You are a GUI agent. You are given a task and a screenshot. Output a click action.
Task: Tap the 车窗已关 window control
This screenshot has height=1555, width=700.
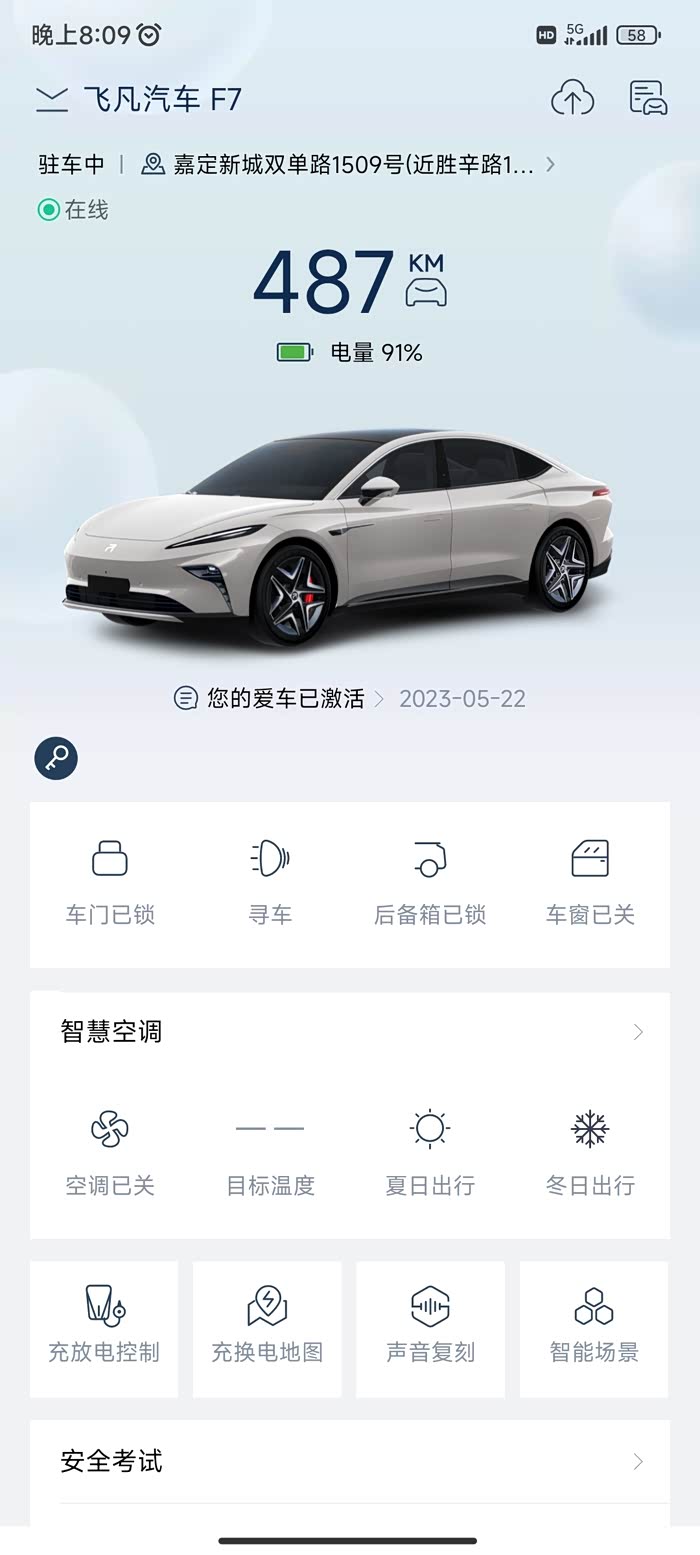590,884
